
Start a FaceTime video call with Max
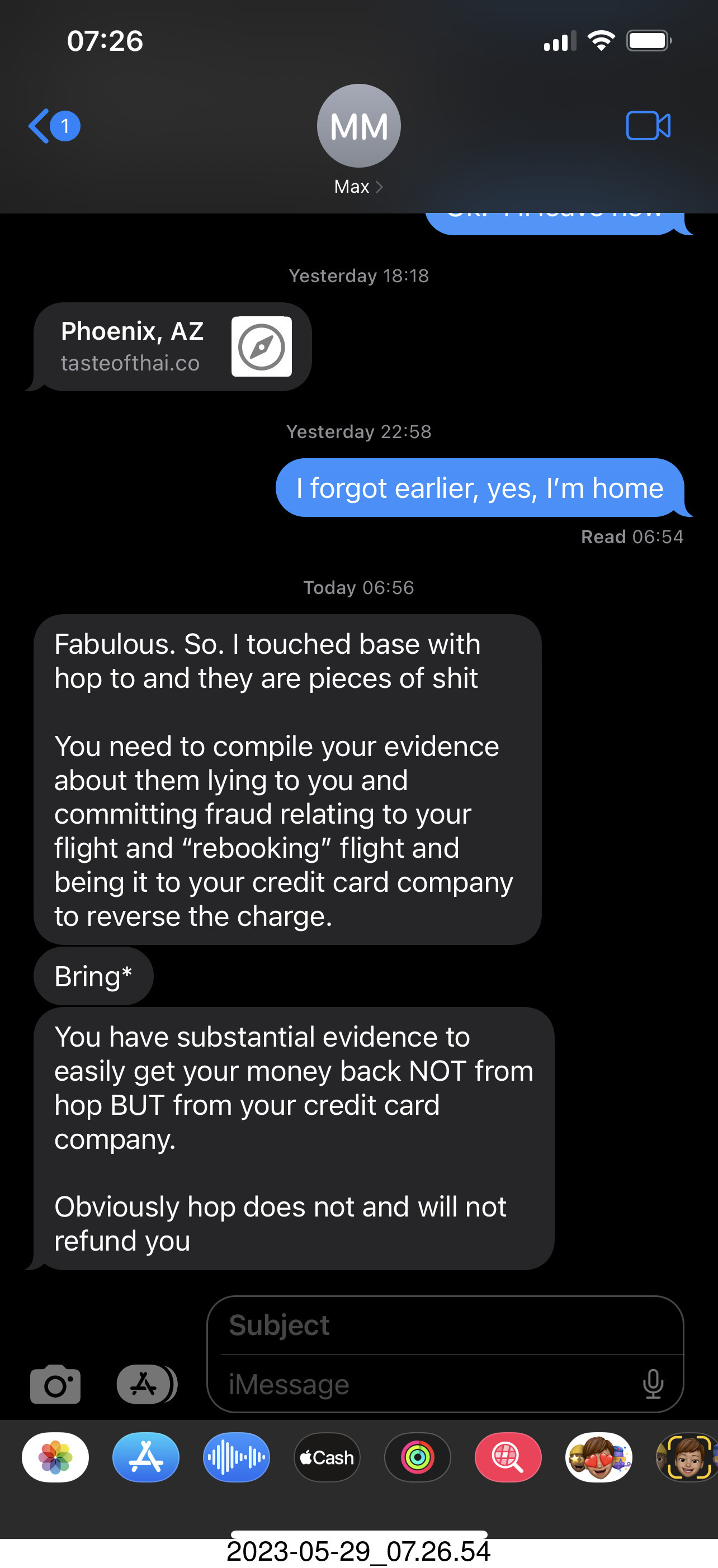coord(648,126)
